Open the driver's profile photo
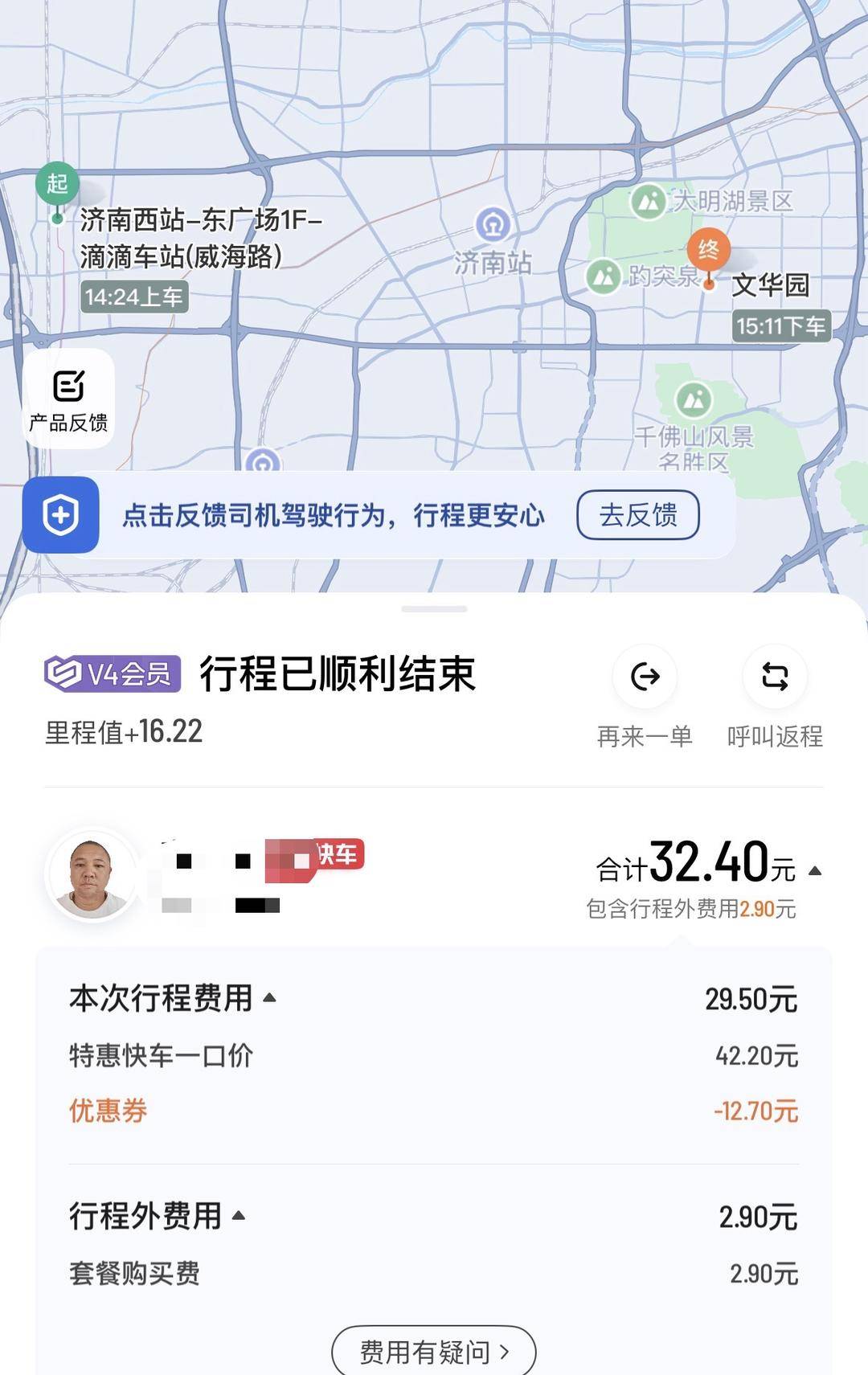The image size is (868, 1375). click(x=92, y=876)
